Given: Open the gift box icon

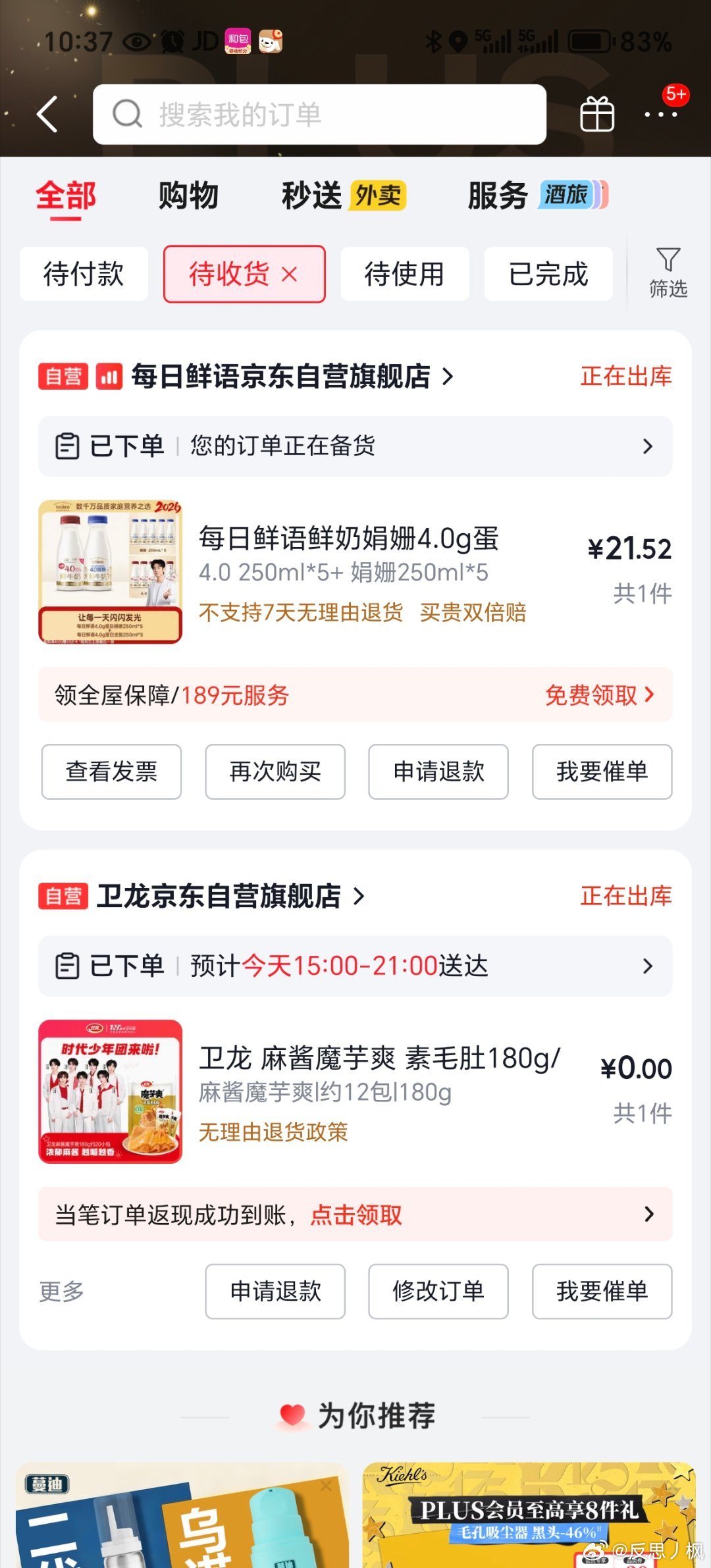Looking at the screenshot, I should click(x=596, y=115).
